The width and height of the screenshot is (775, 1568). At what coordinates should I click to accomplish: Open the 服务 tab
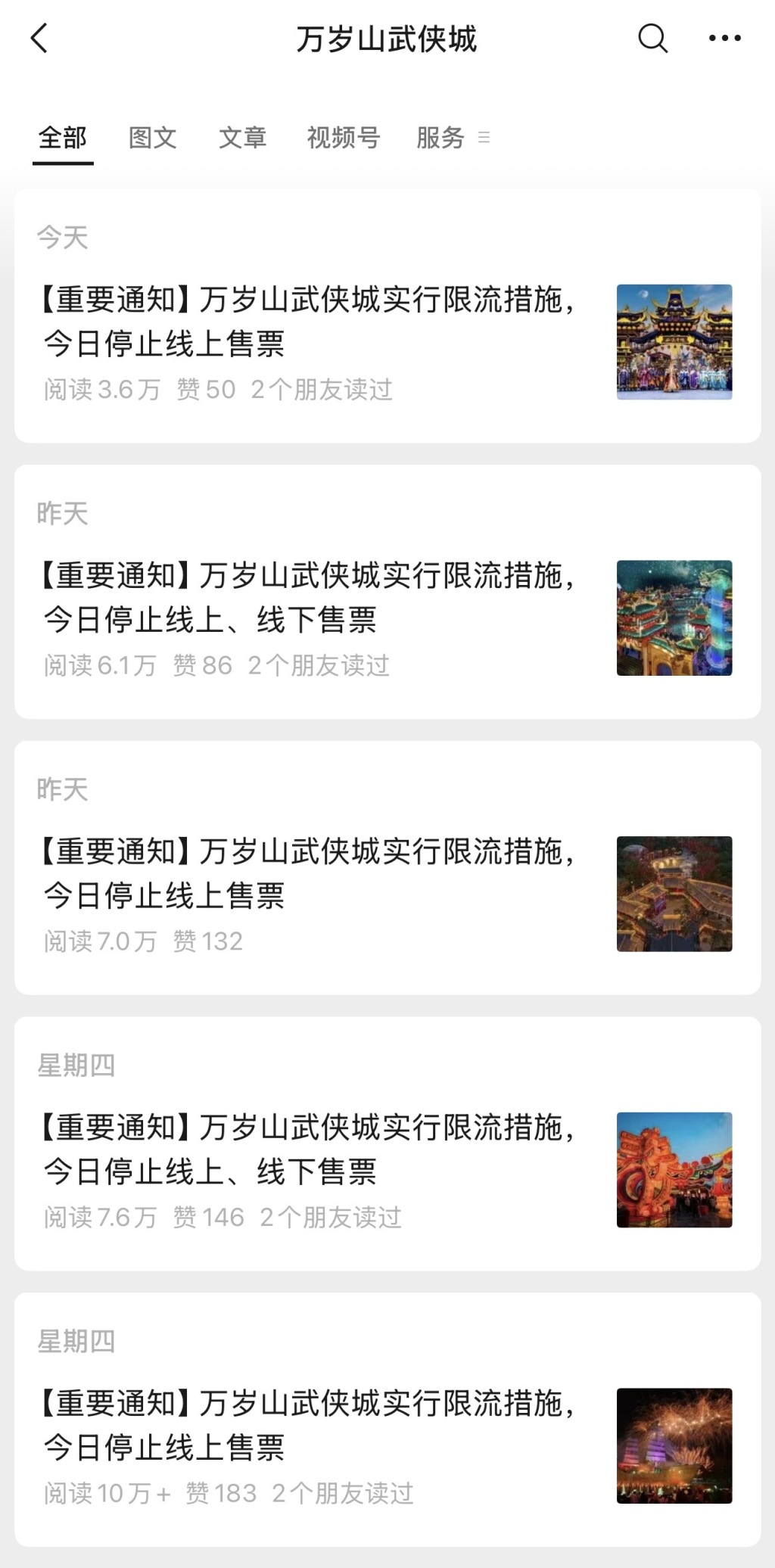point(440,138)
